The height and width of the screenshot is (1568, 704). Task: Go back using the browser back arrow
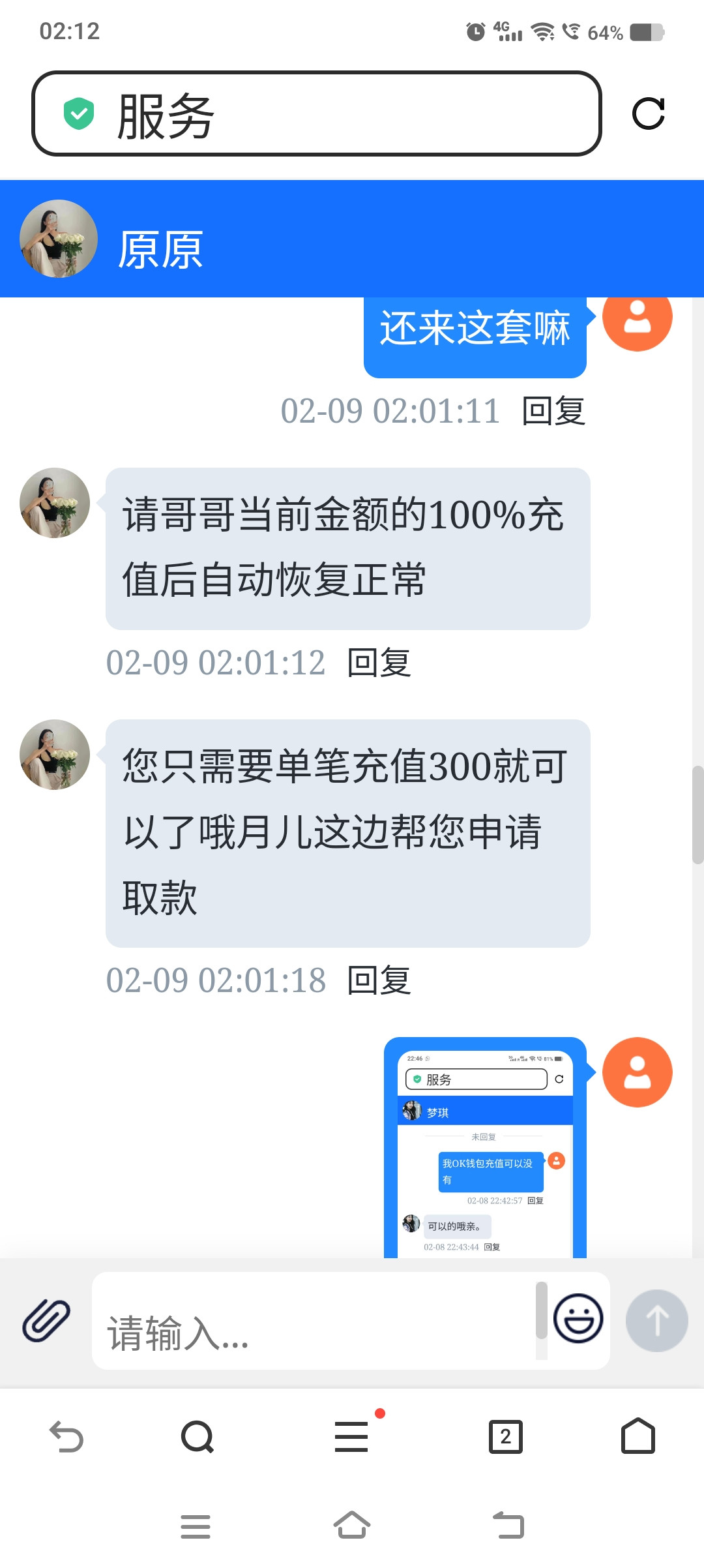pyautogui.click(x=66, y=1437)
